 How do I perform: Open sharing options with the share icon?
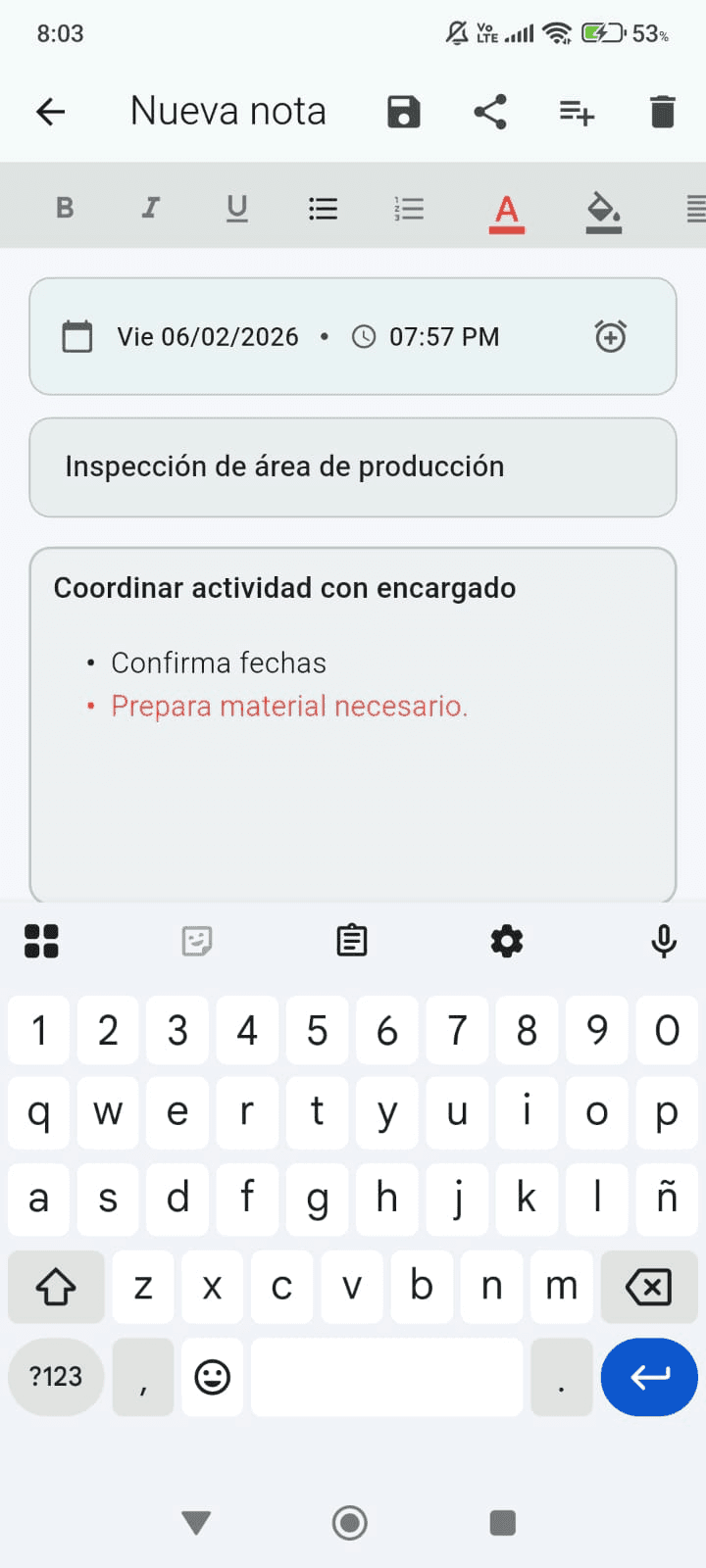click(x=489, y=111)
